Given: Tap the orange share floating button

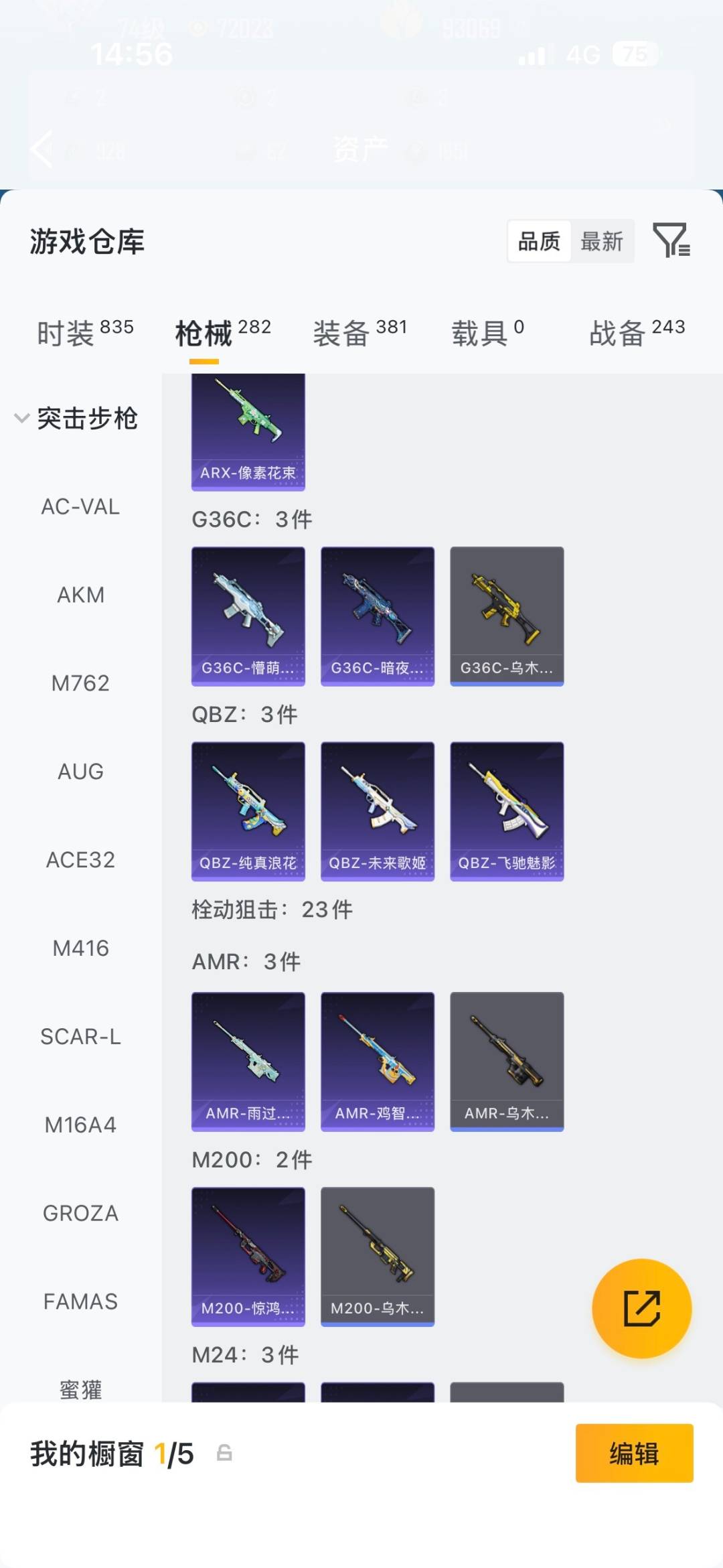Looking at the screenshot, I should pyautogui.click(x=641, y=1308).
